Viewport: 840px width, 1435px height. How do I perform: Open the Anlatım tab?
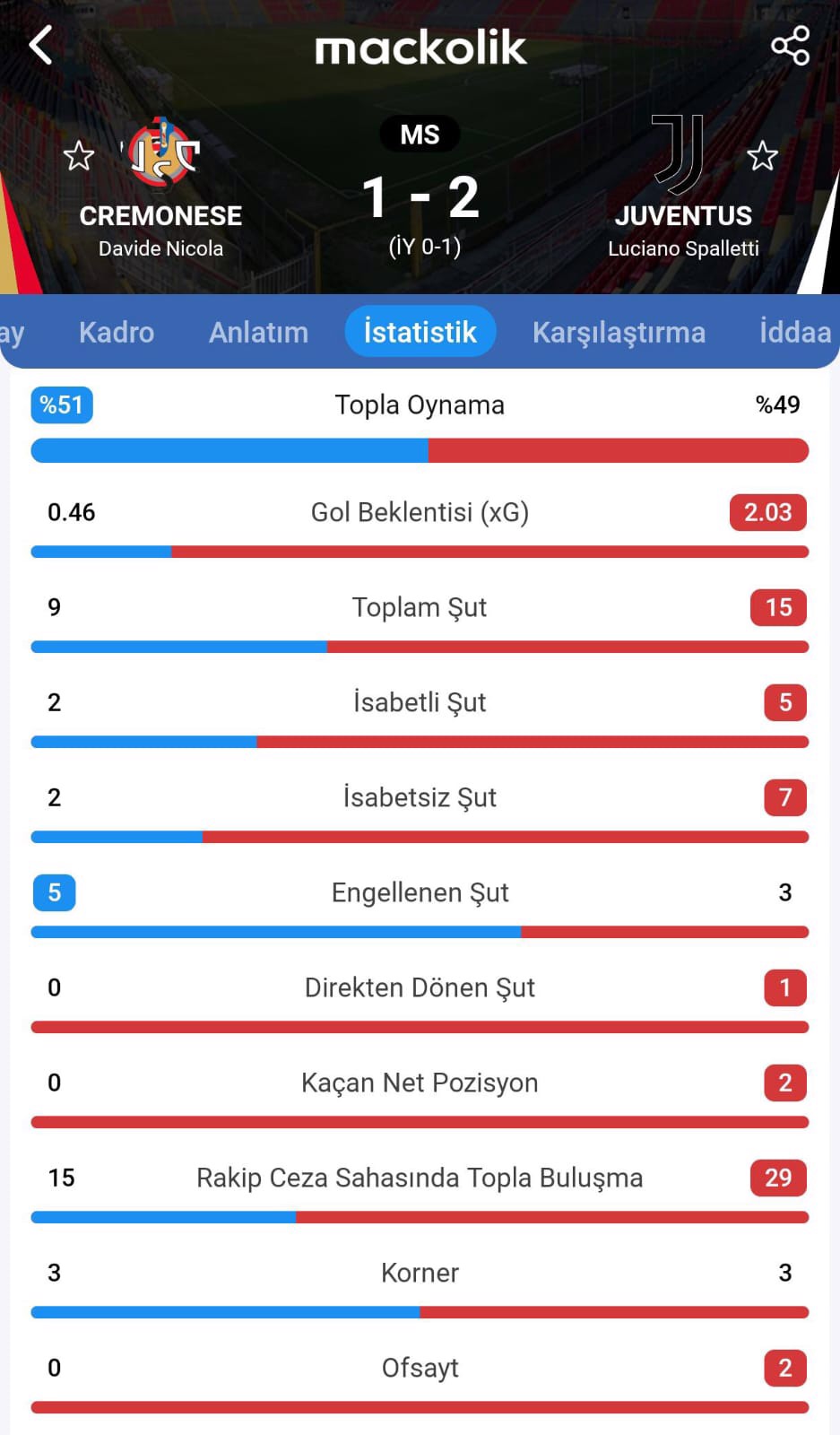pyautogui.click(x=258, y=332)
